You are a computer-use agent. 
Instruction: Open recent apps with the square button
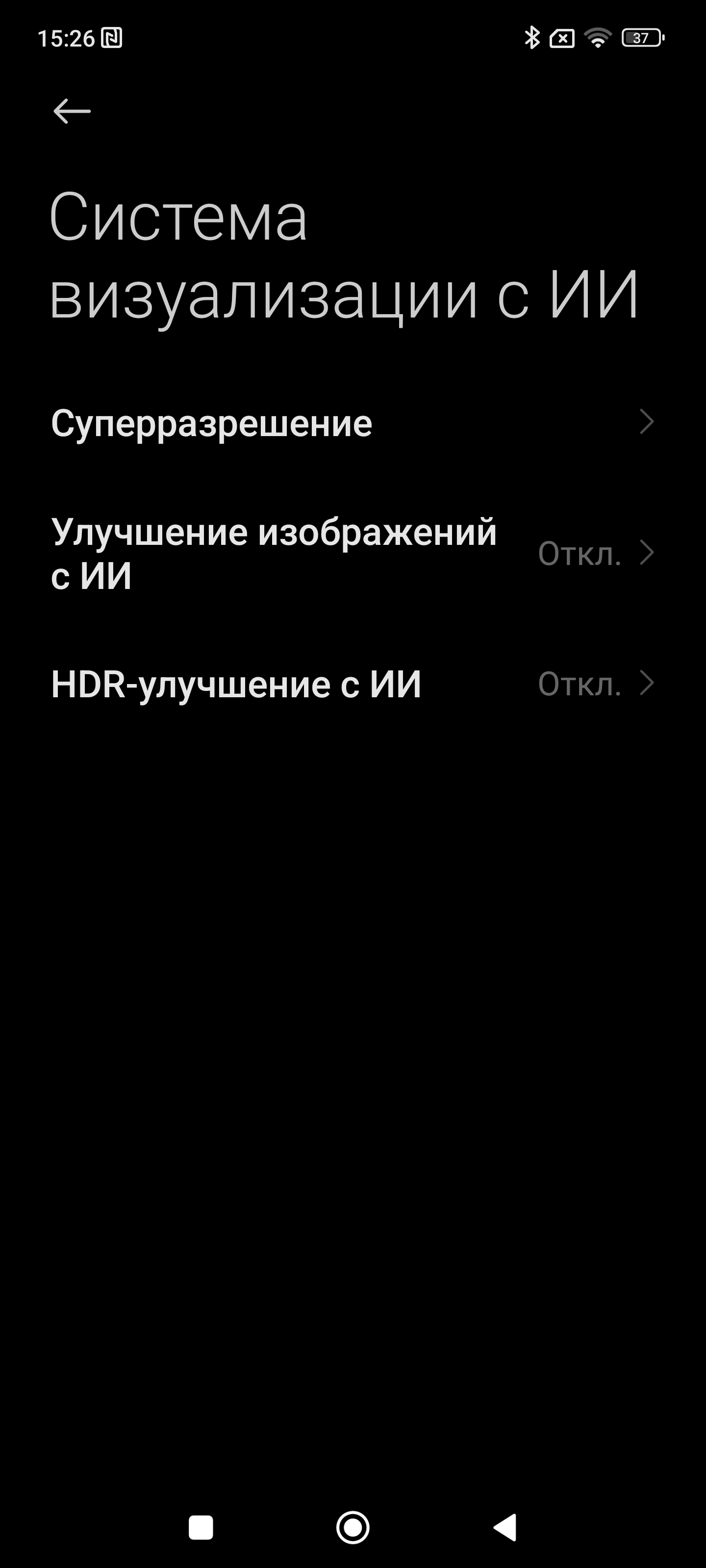click(201, 1527)
